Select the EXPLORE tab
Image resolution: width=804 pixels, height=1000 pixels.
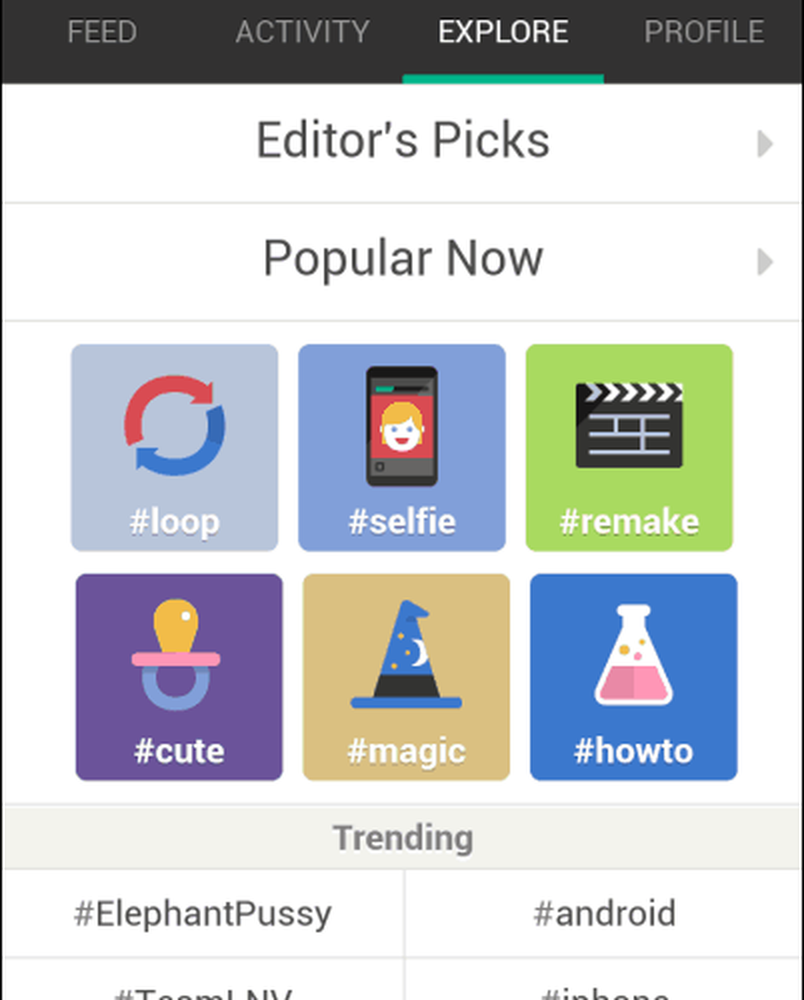pyautogui.click(x=503, y=32)
